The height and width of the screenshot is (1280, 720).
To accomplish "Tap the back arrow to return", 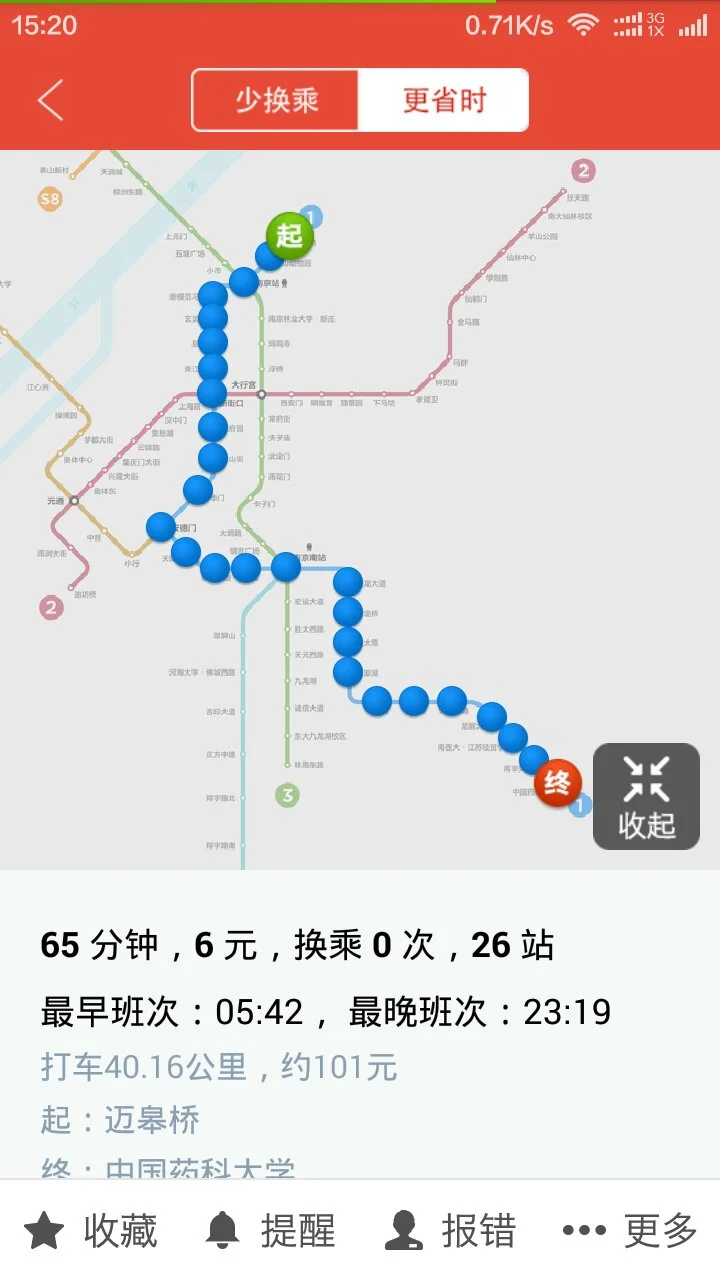I will tap(48, 99).
